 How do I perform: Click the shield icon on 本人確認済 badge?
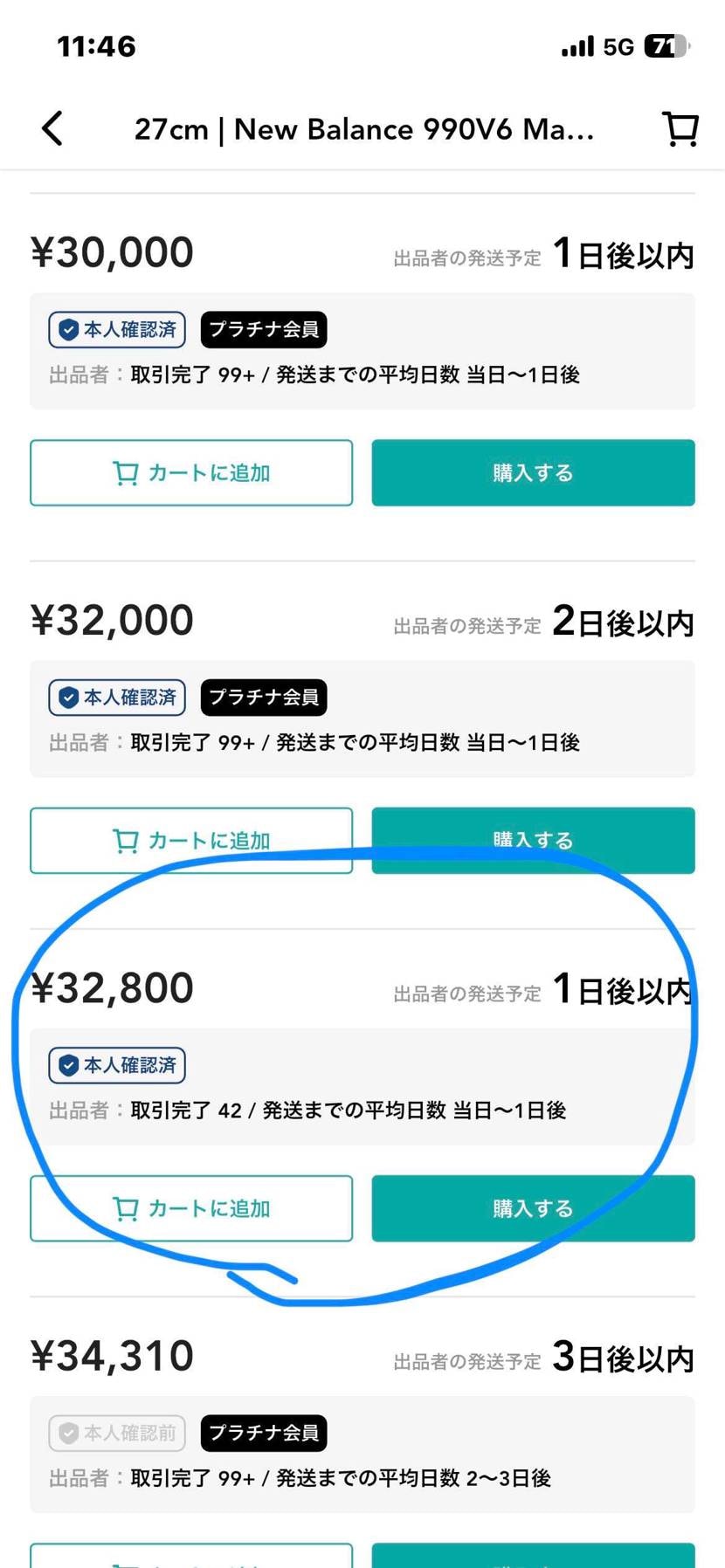[x=68, y=330]
